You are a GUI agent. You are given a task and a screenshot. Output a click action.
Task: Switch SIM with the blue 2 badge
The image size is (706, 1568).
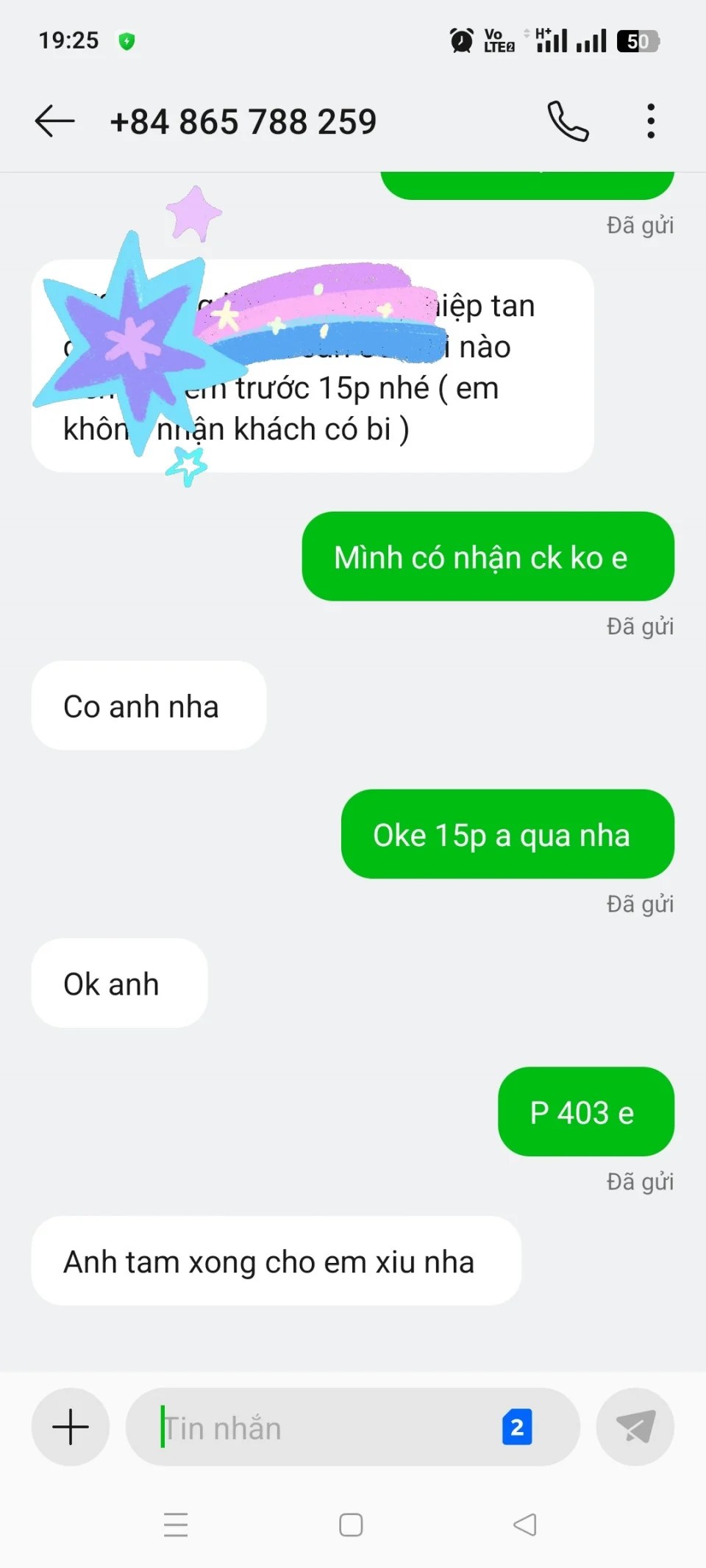(x=517, y=1427)
